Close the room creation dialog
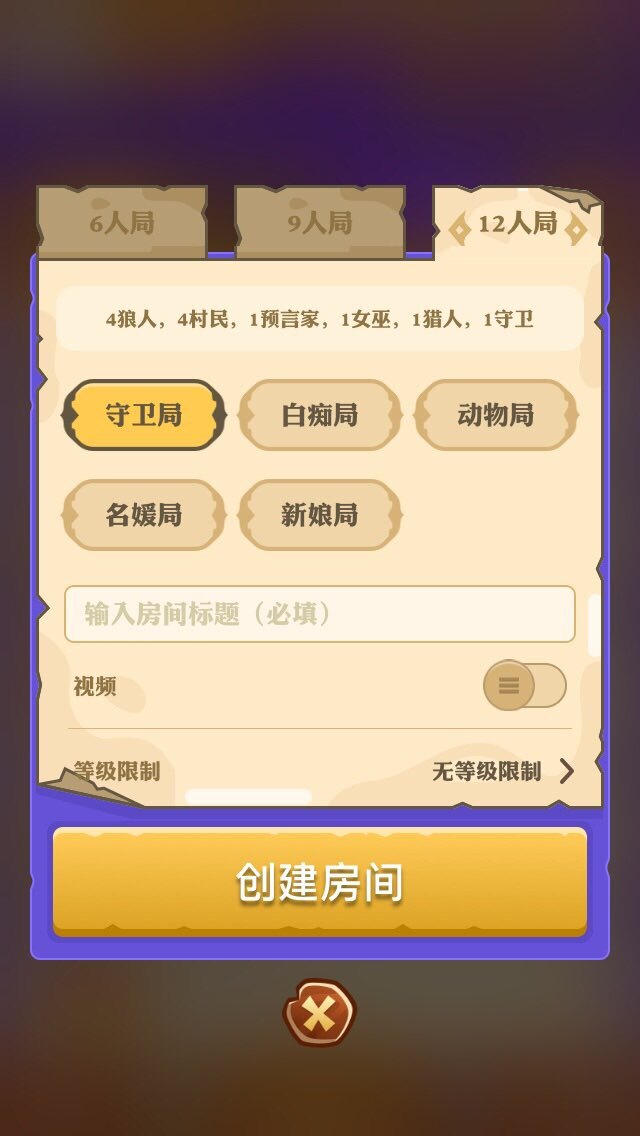Screen dimensions: 640x1136 (x=319, y=1013)
